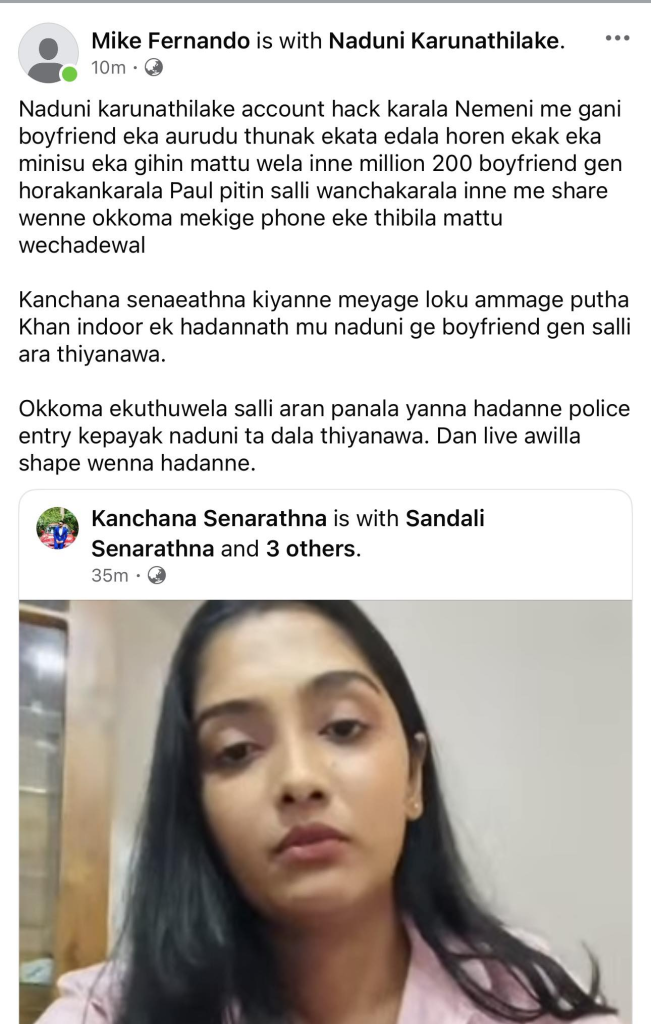Open the shared post's video photo
The height and width of the screenshot is (1024, 651).
(x=325, y=810)
